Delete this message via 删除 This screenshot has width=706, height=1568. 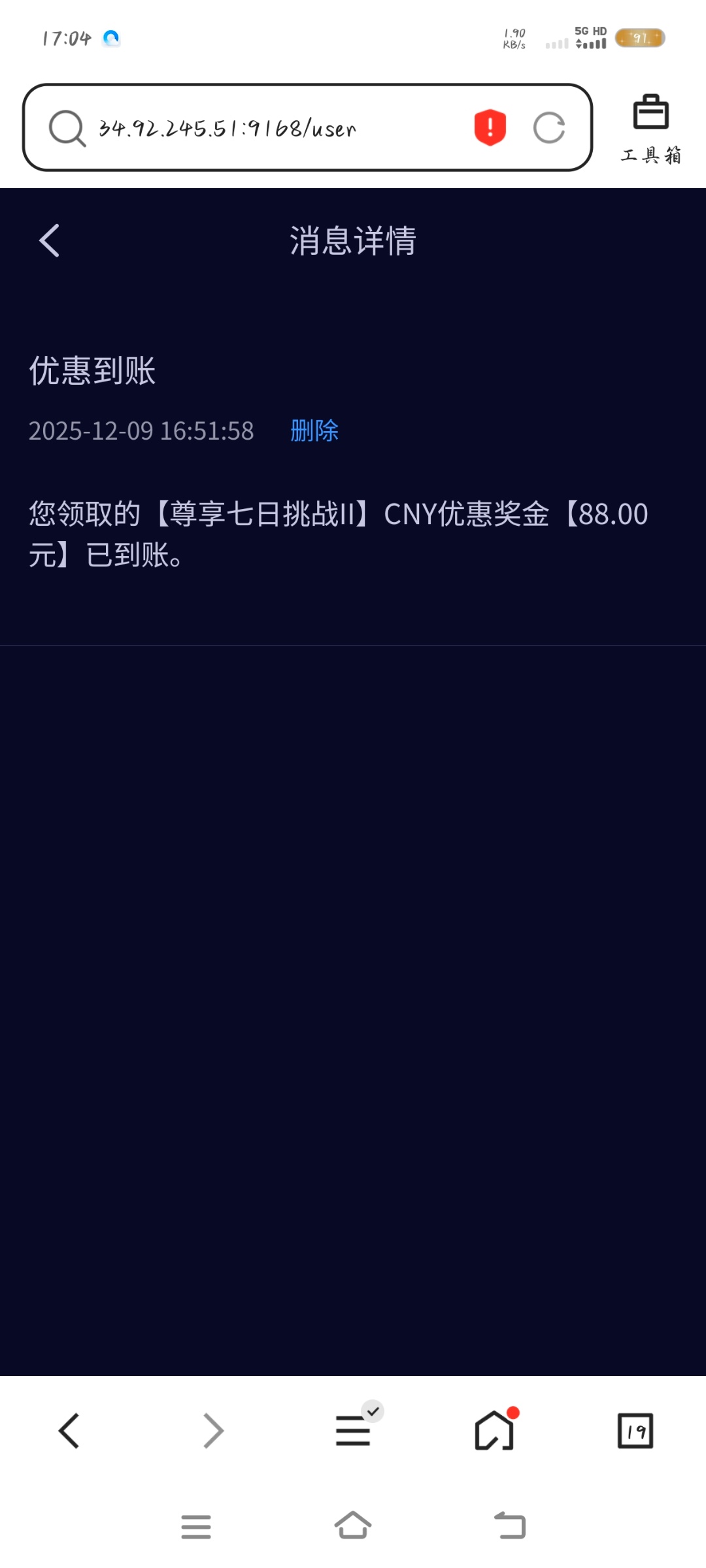tap(314, 431)
